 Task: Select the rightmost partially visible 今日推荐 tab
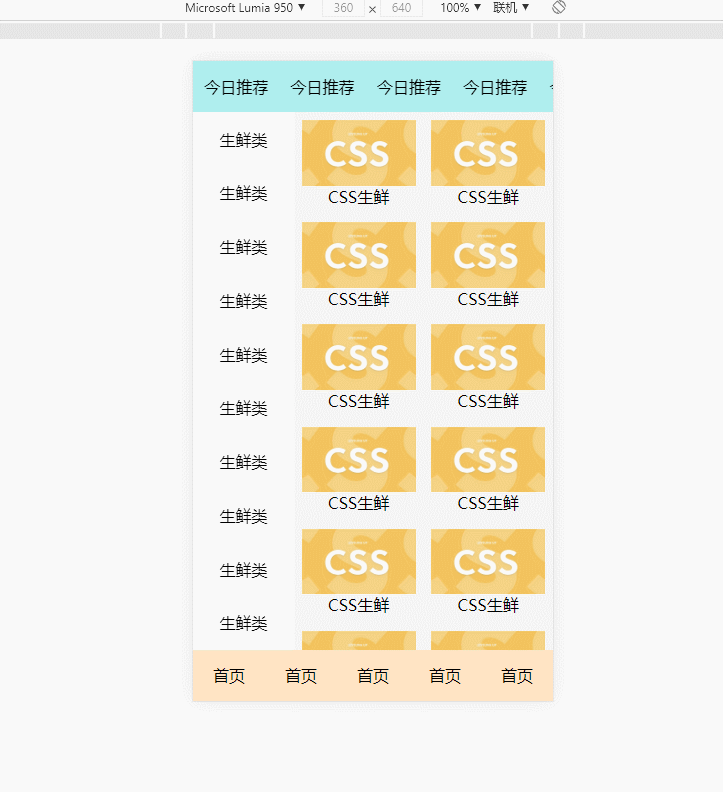pyautogui.click(x=551, y=87)
